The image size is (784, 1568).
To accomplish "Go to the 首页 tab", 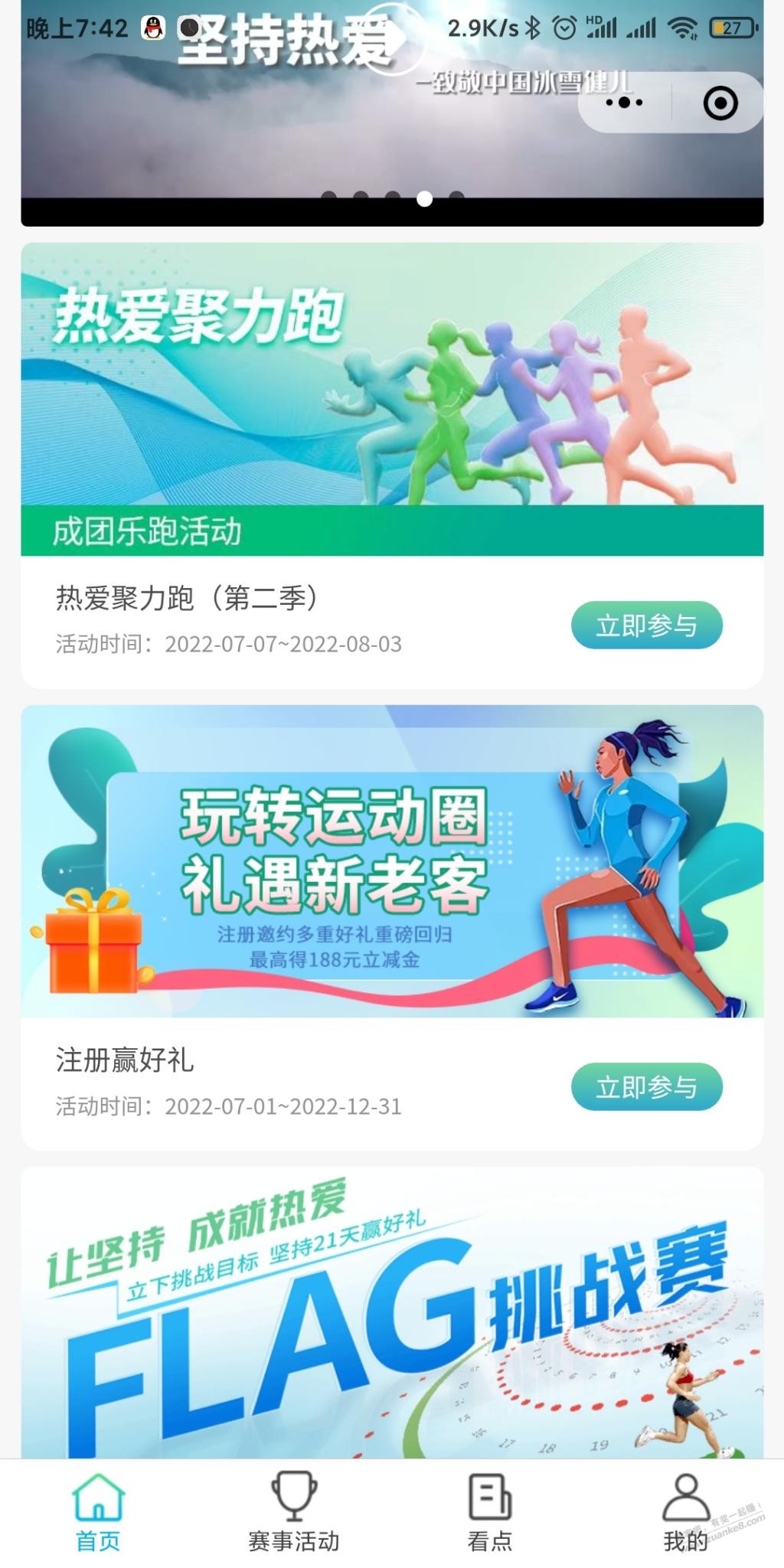I will point(98,1512).
